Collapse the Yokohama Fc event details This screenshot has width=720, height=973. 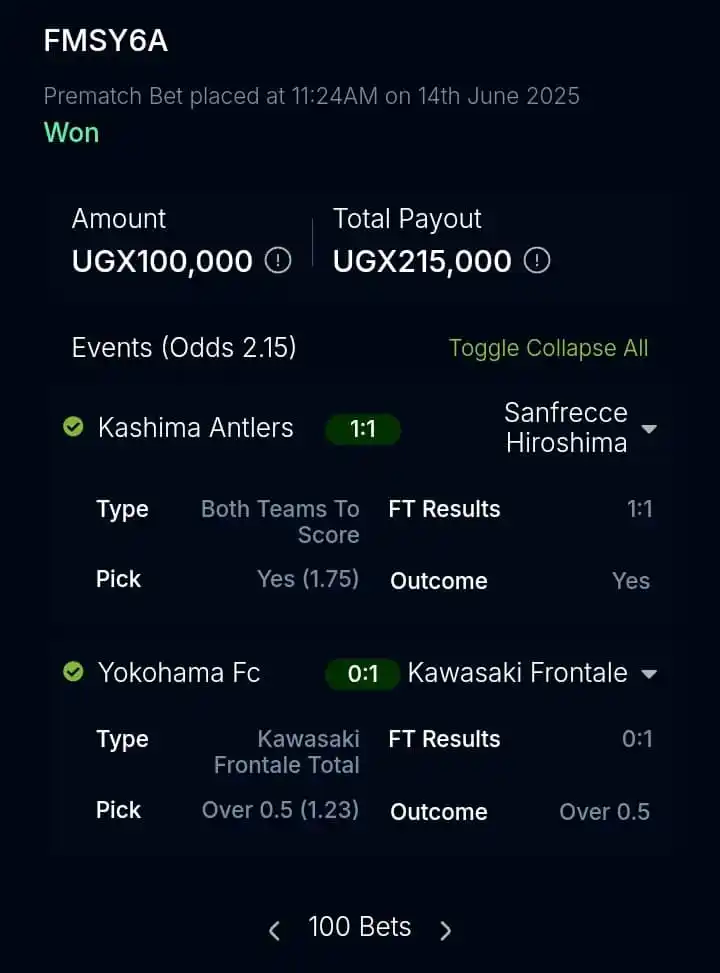pos(649,674)
